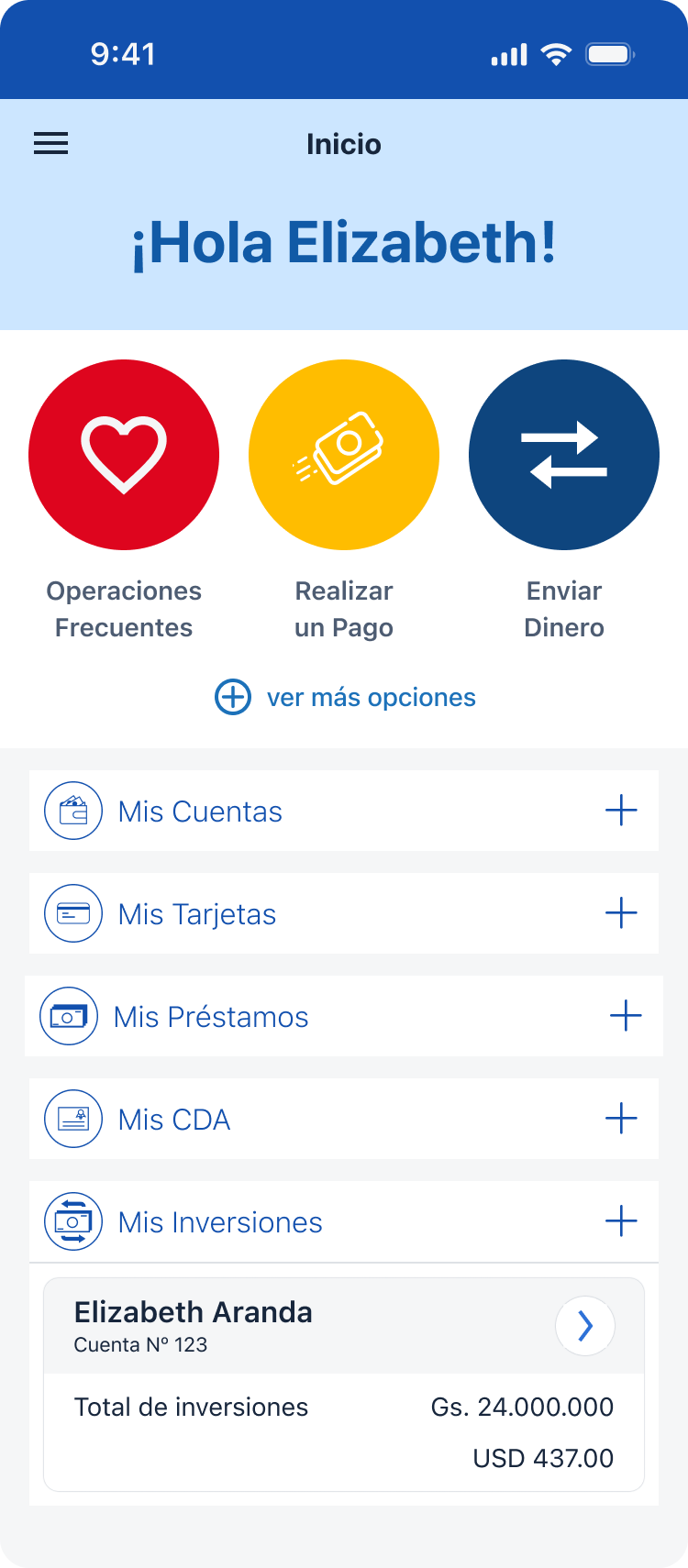The height and width of the screenshot is (1568, 688).
Task: Open Elizabeth Aranda's investment account details
Action: (x=585, y=1326)
